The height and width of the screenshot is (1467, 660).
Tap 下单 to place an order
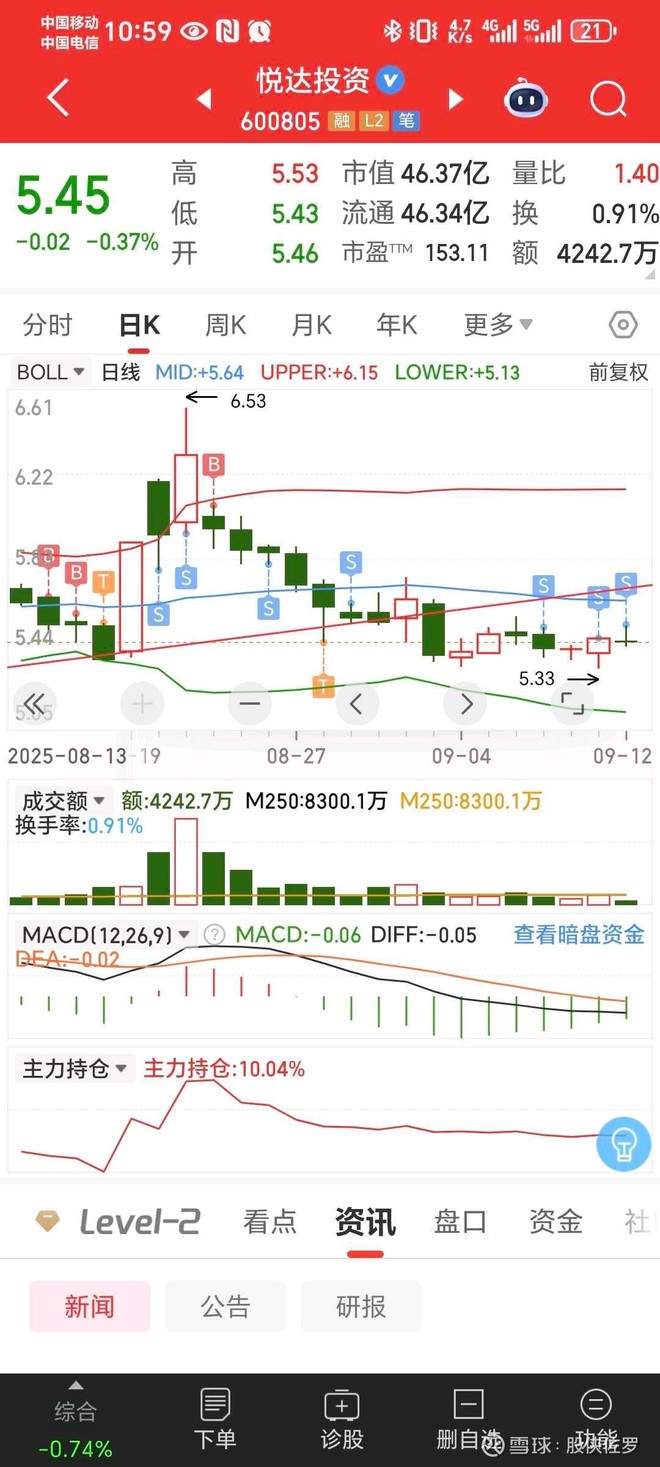click(x=214, y=1418)
